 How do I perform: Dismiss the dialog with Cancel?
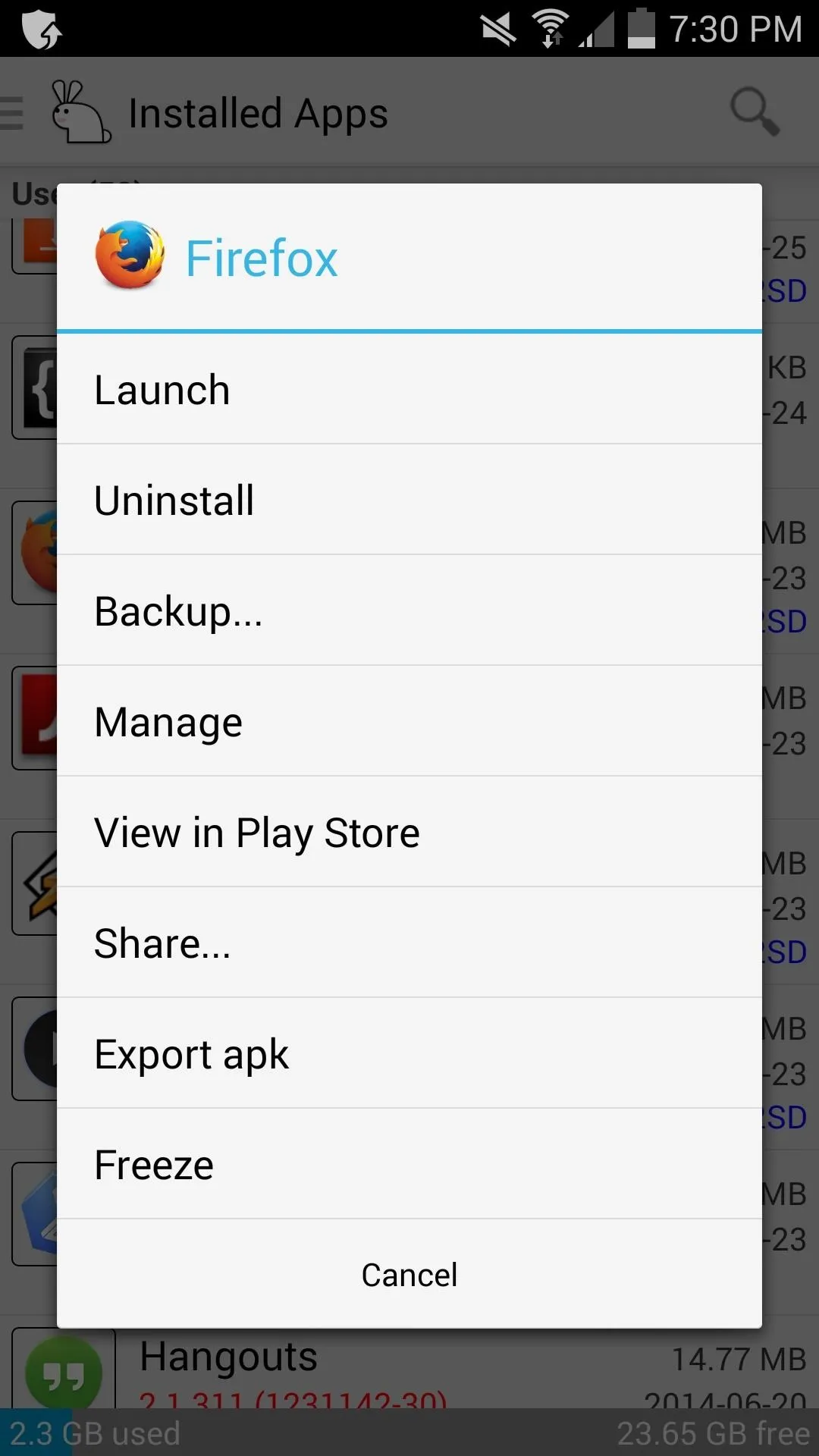pyautogui.click(x=409, y=1274)
